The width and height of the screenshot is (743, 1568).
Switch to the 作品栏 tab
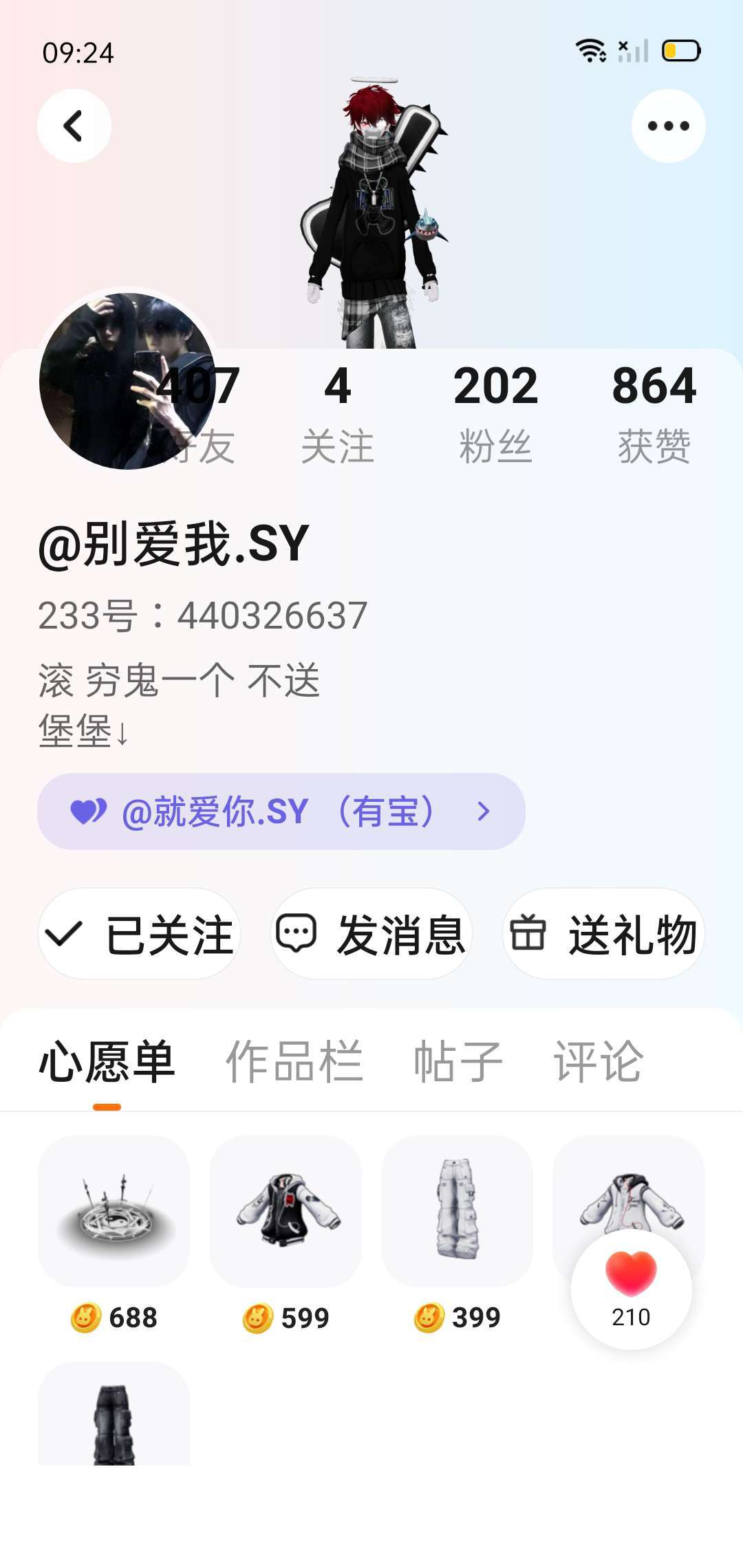click(294, 1062)
